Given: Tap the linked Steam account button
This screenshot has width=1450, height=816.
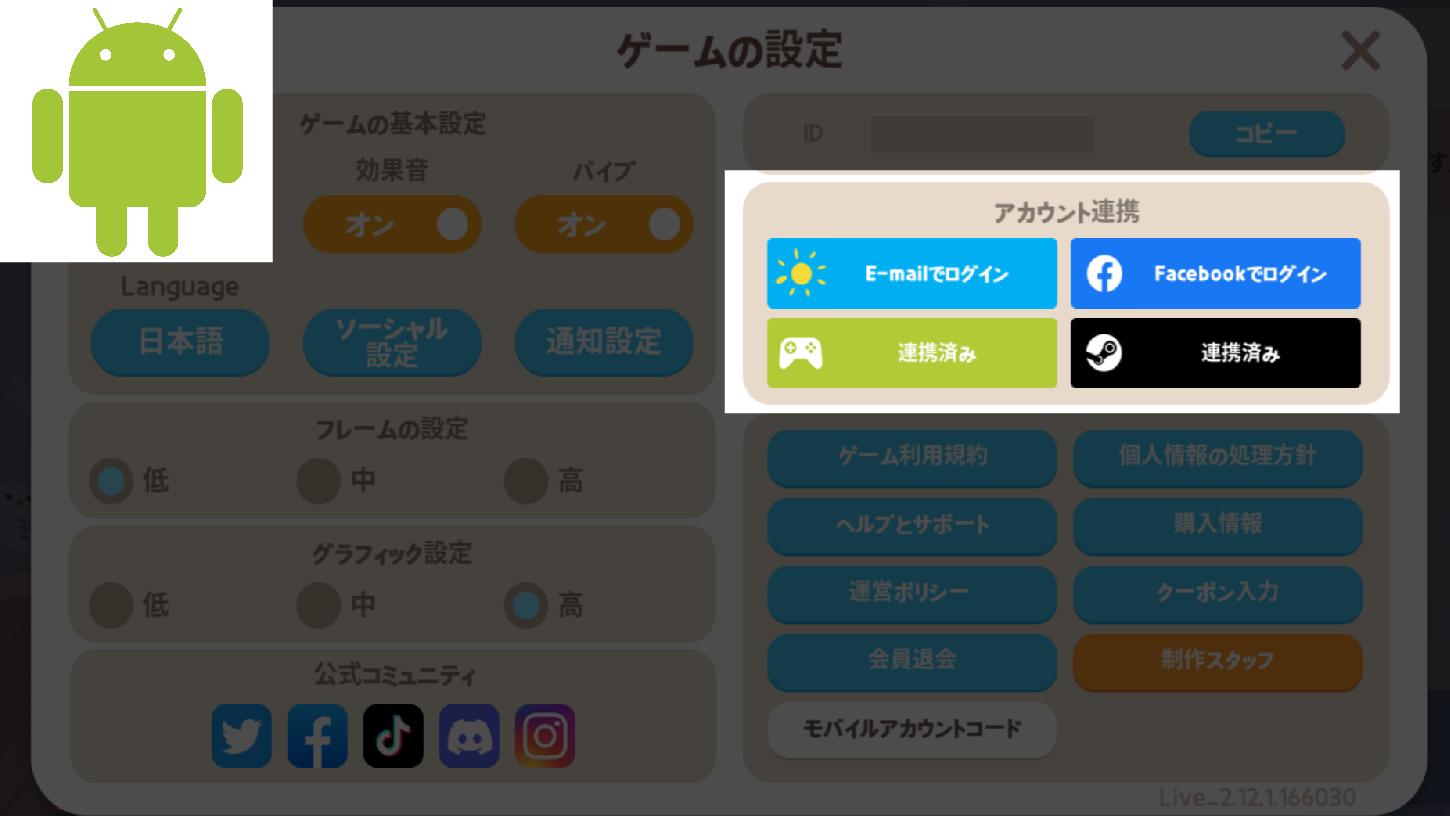Looking at the screenshot, I should [x=1215, y=353].
